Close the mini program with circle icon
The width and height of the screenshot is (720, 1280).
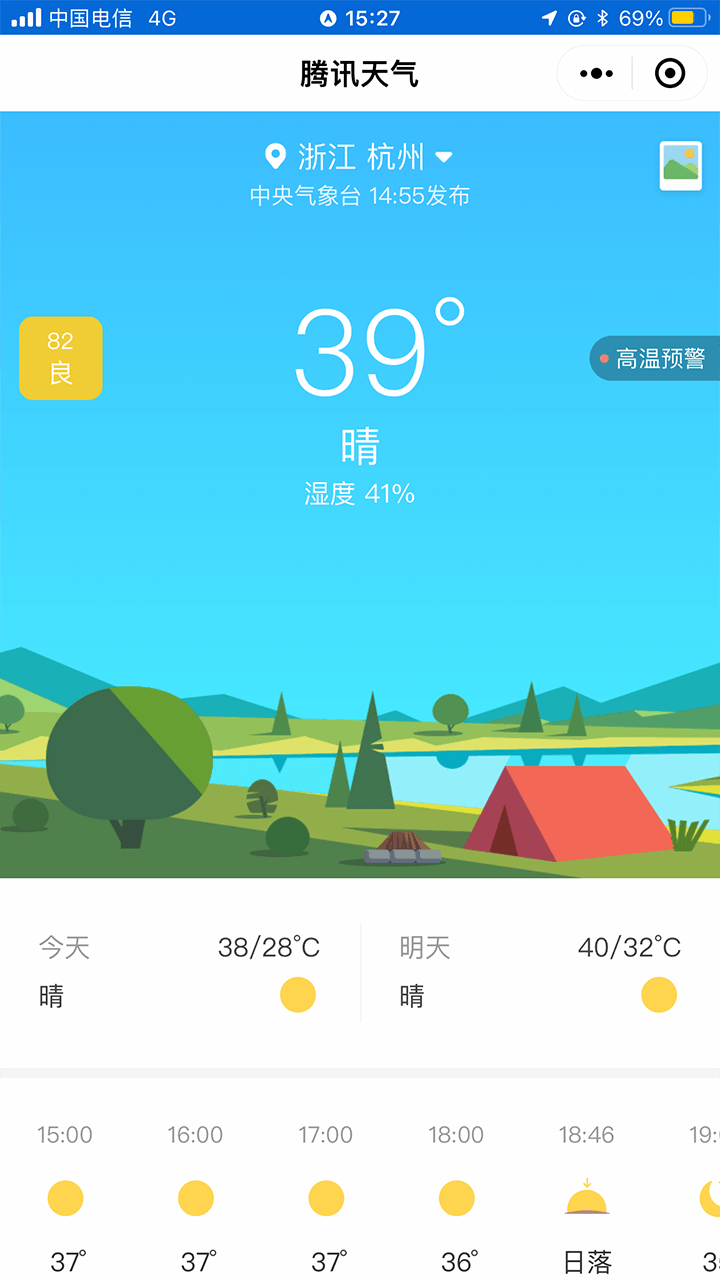(x=670, y=74)
